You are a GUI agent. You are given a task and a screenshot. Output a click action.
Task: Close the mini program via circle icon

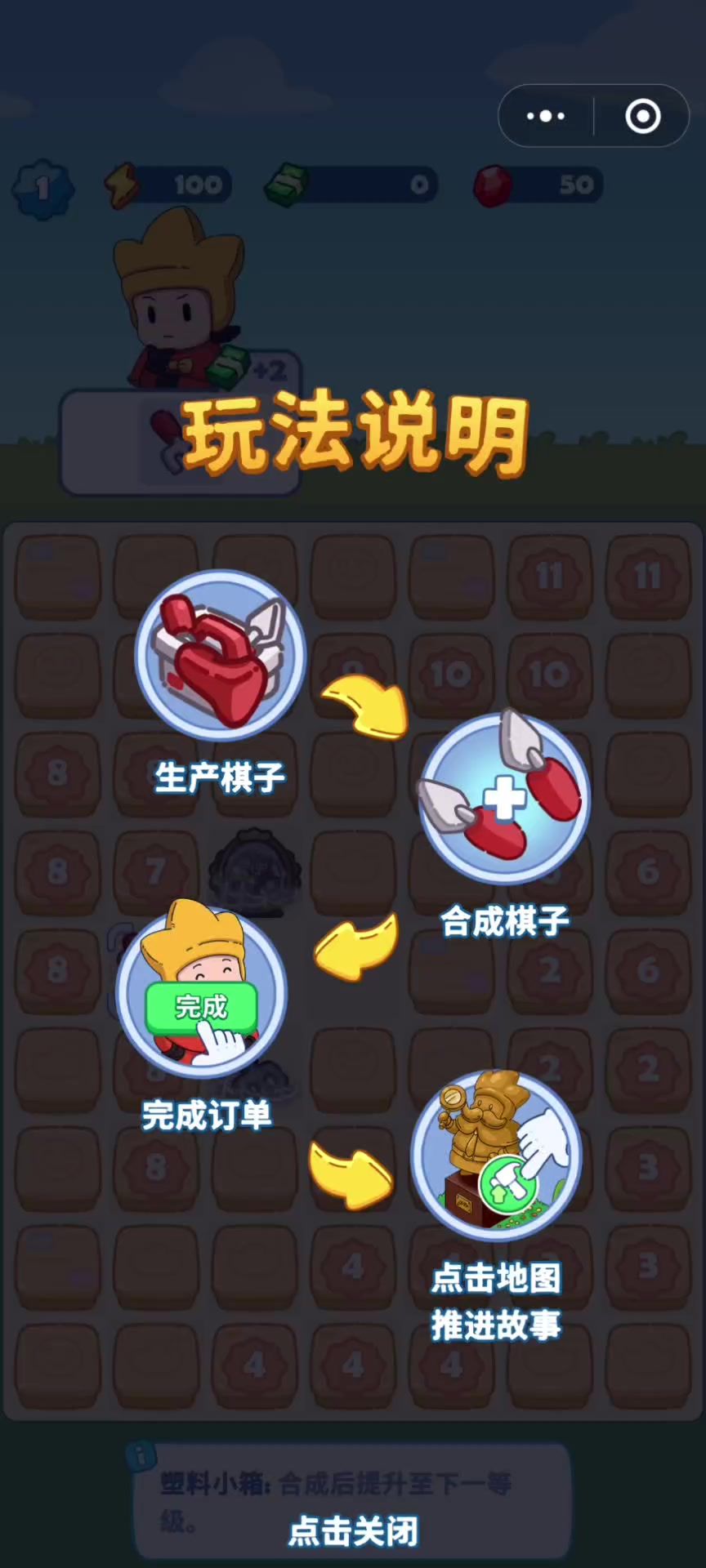(643, 116)
